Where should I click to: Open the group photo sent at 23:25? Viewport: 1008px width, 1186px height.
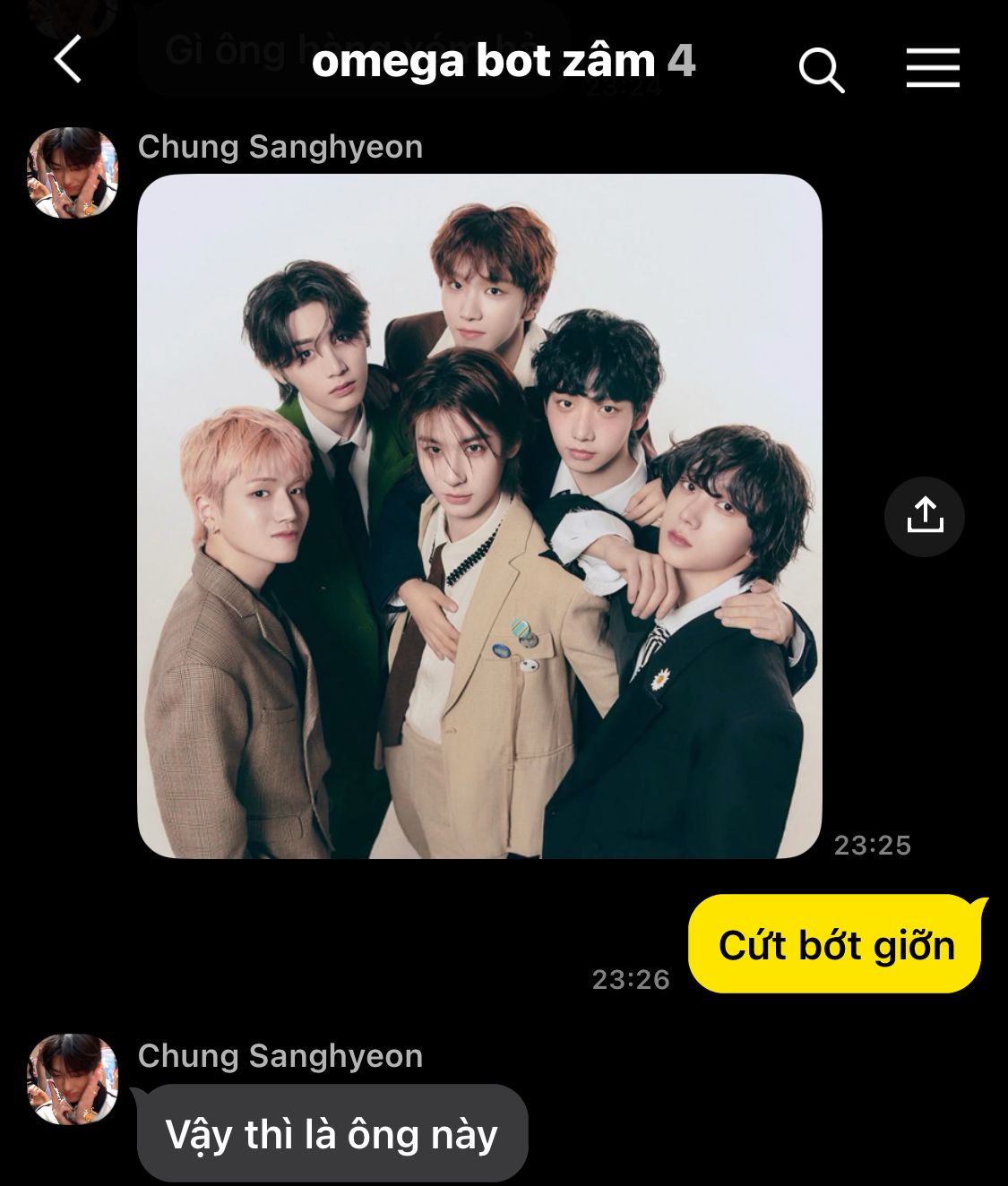(479, 516)
